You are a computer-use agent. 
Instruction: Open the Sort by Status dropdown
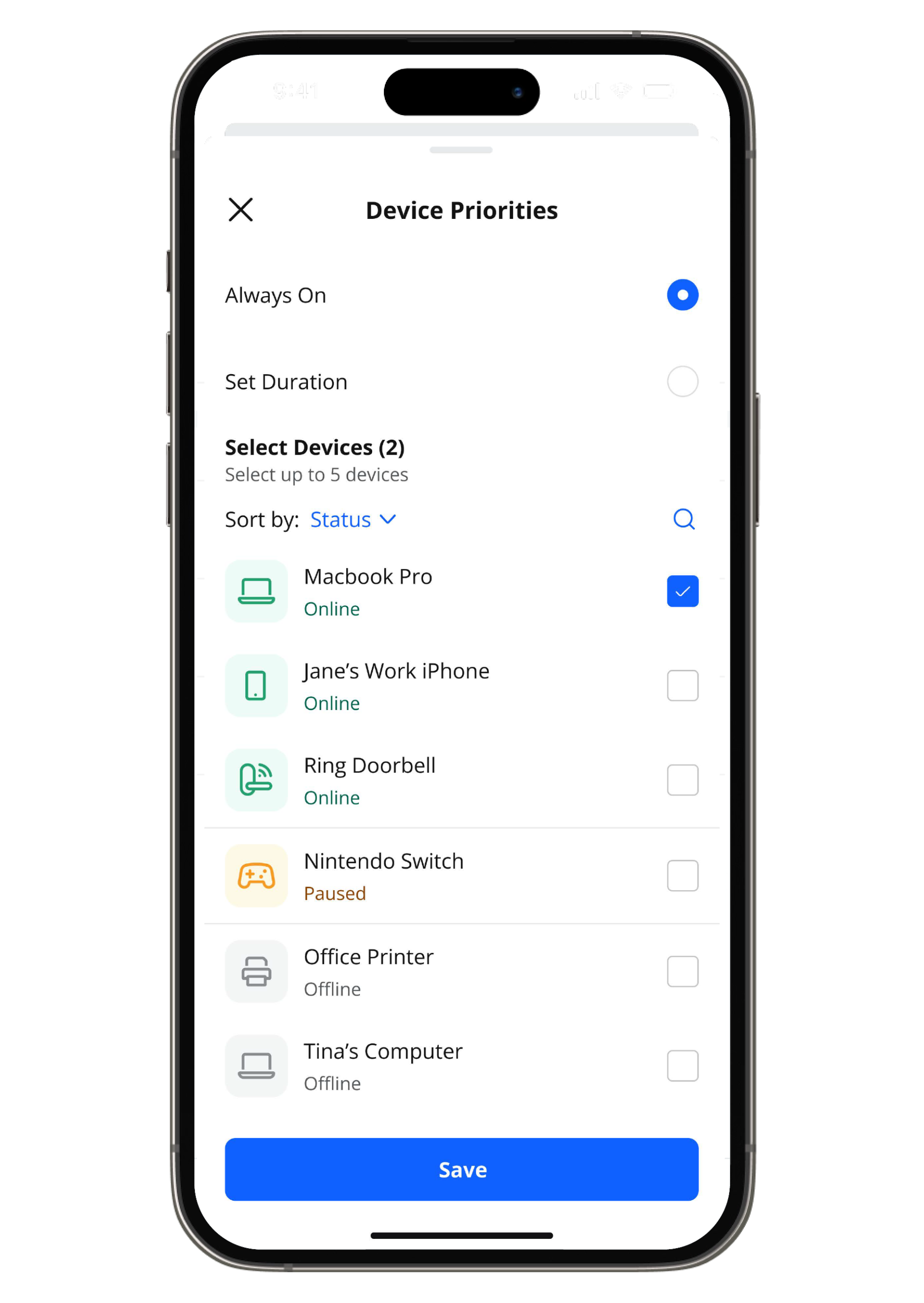pyautogui.click(x=353, y=520)
